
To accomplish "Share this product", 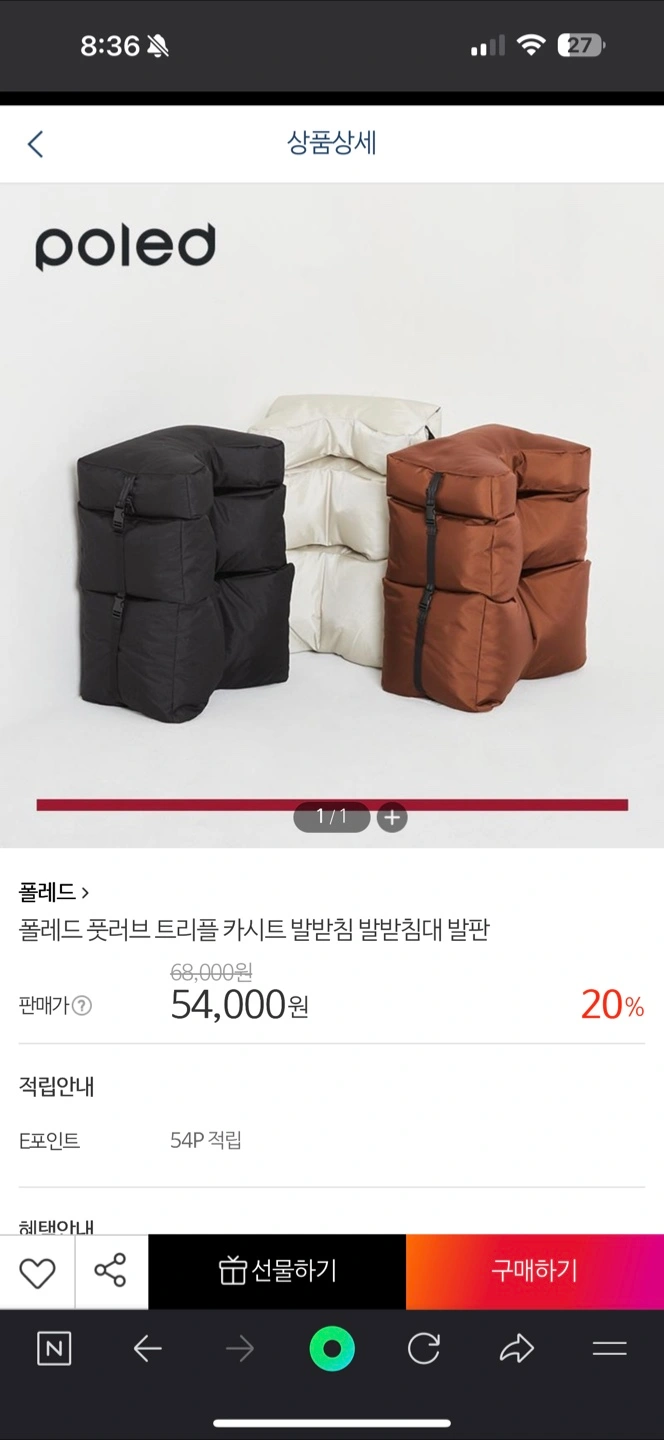I will pos(110,1272).
